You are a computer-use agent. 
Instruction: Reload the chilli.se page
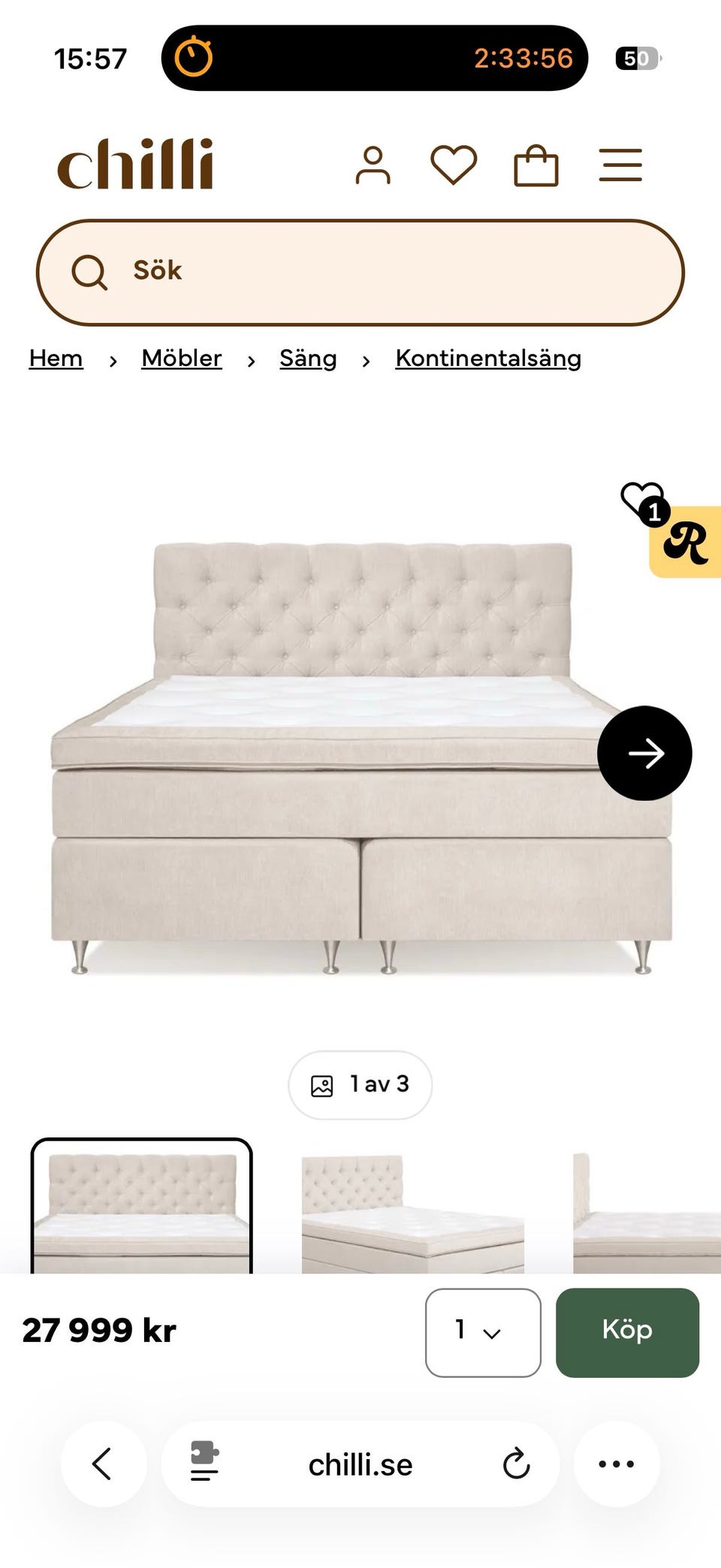click(516, 1464)
